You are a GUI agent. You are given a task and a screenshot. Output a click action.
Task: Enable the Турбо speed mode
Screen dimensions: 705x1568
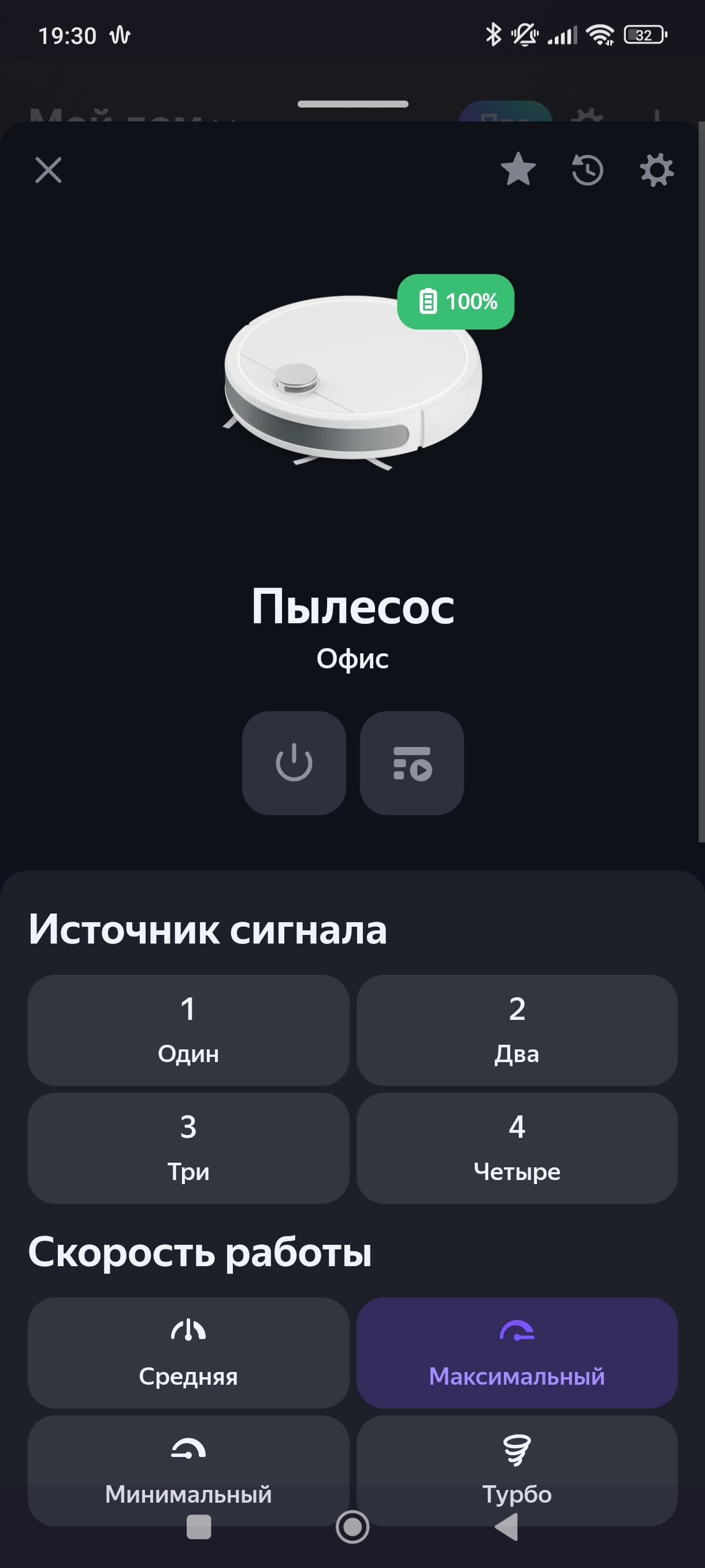[517, 1469]
